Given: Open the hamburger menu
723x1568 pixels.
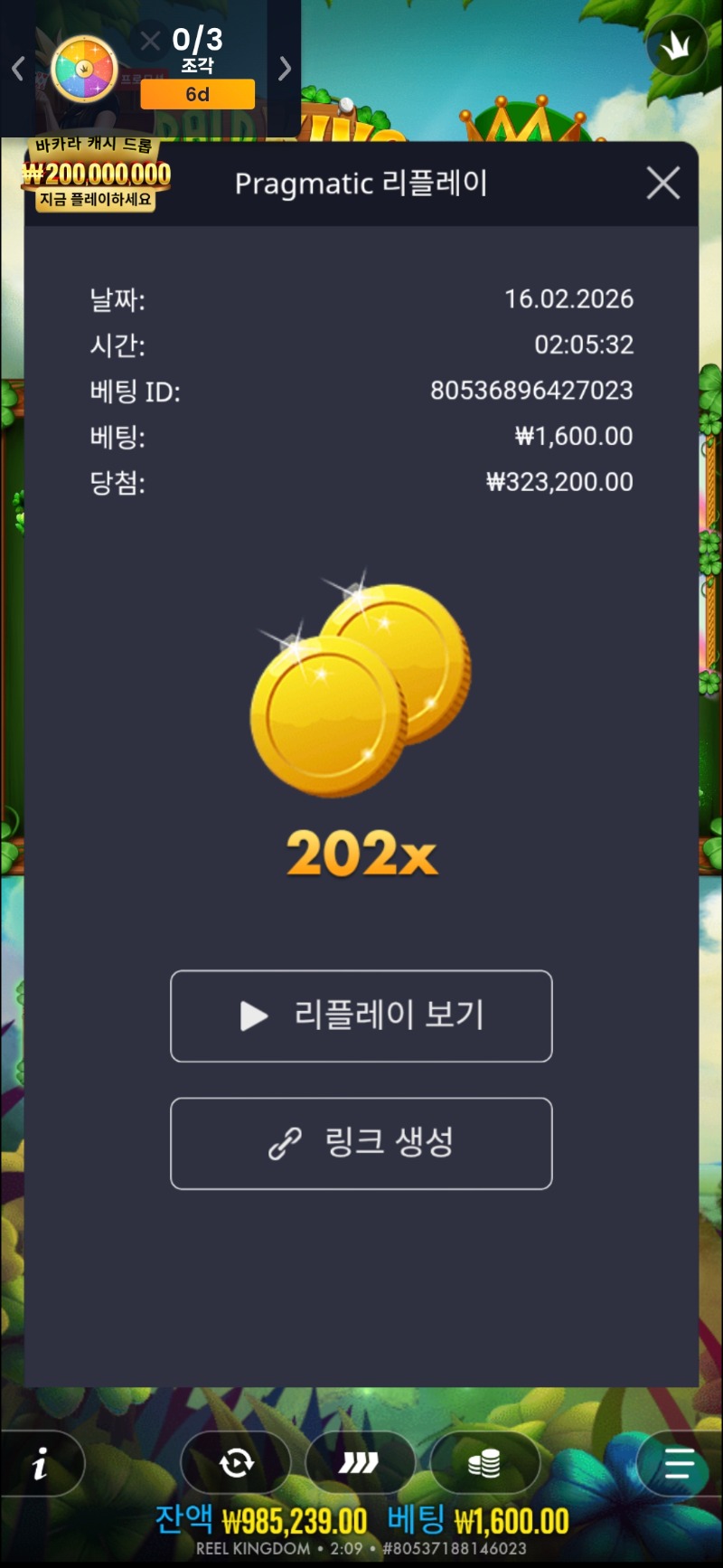Looking at the screenshot, I should [679, 1462].
